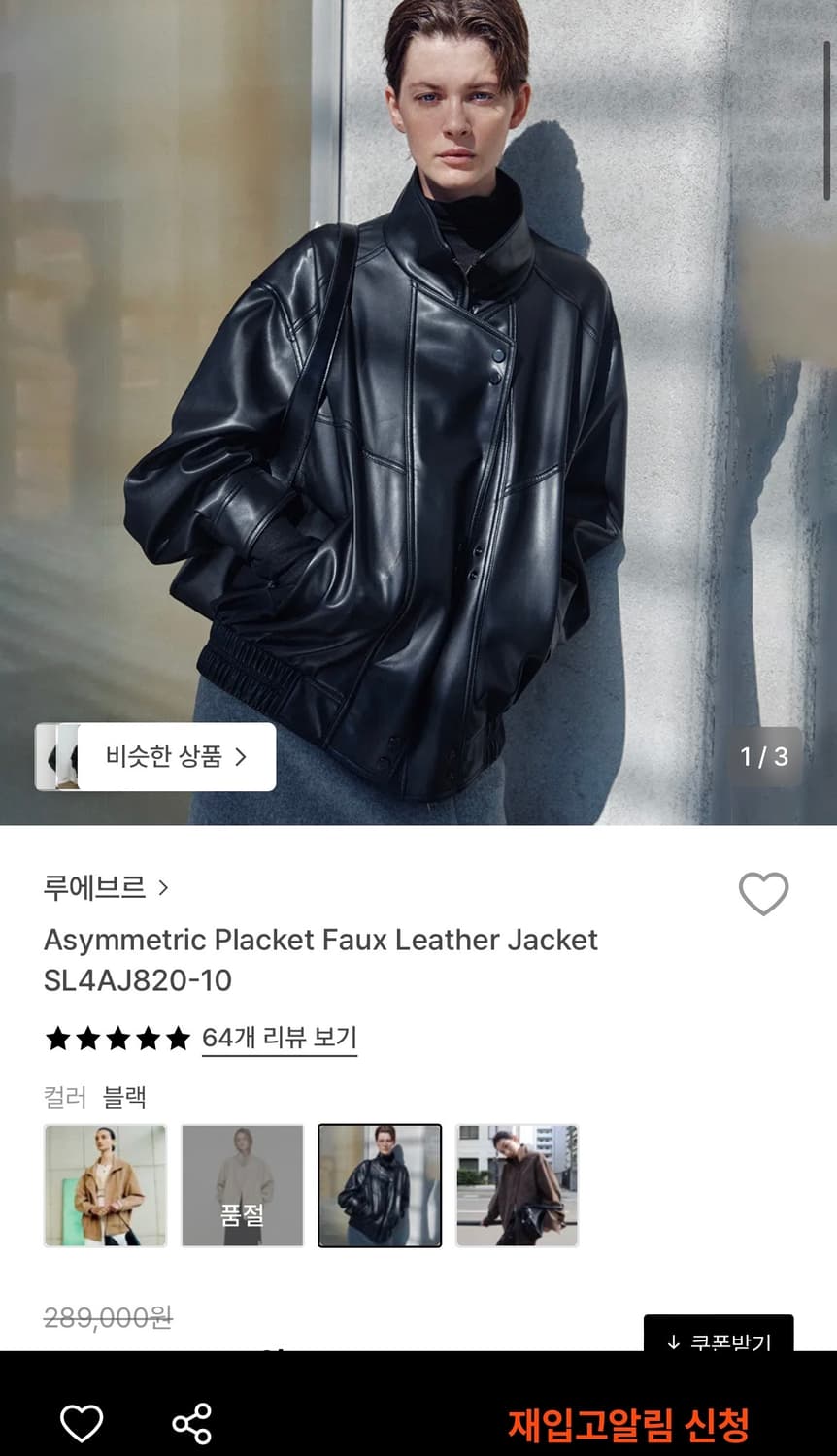Tap the heart icon in the bottom bar
The width and height of the screenshot is (837, 1456).
point(83,1423)
